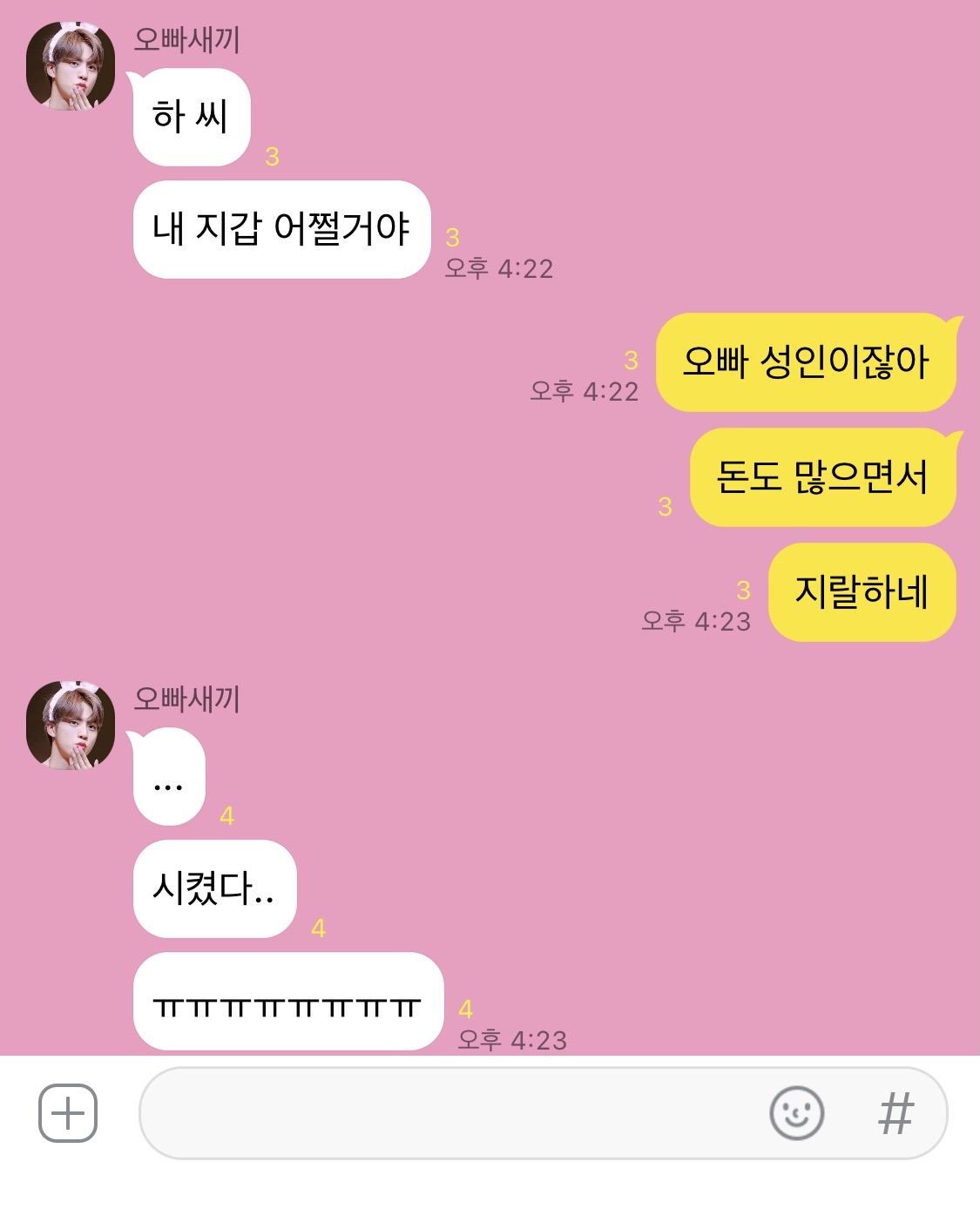Open the emoticon picker
Image resolution: width=980 pixels, height=1209 pixels.
point(796,1112)
